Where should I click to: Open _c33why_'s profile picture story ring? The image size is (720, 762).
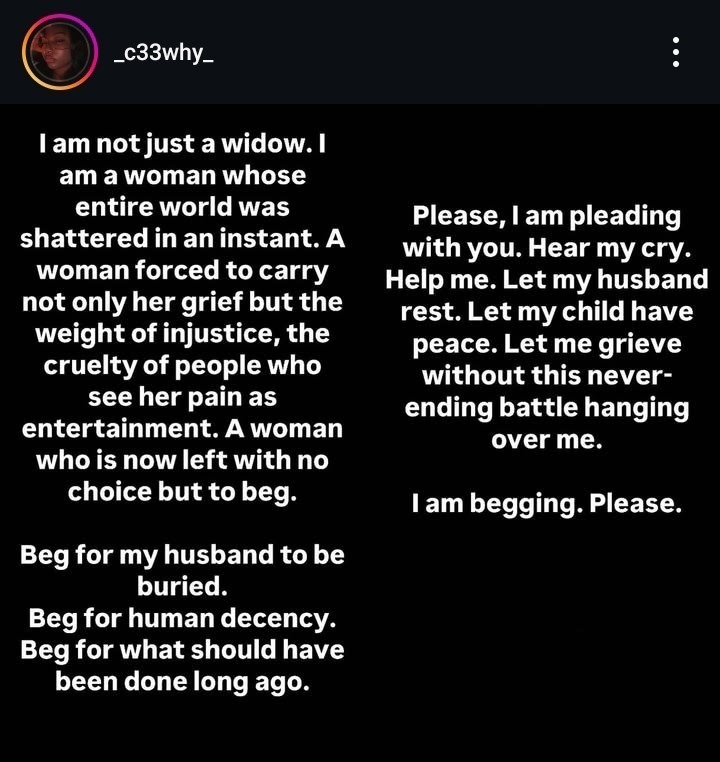59,52
